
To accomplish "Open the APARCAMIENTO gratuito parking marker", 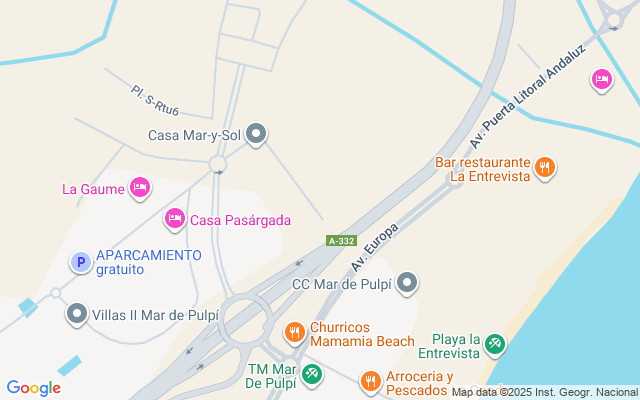I will tap(79, 262).
